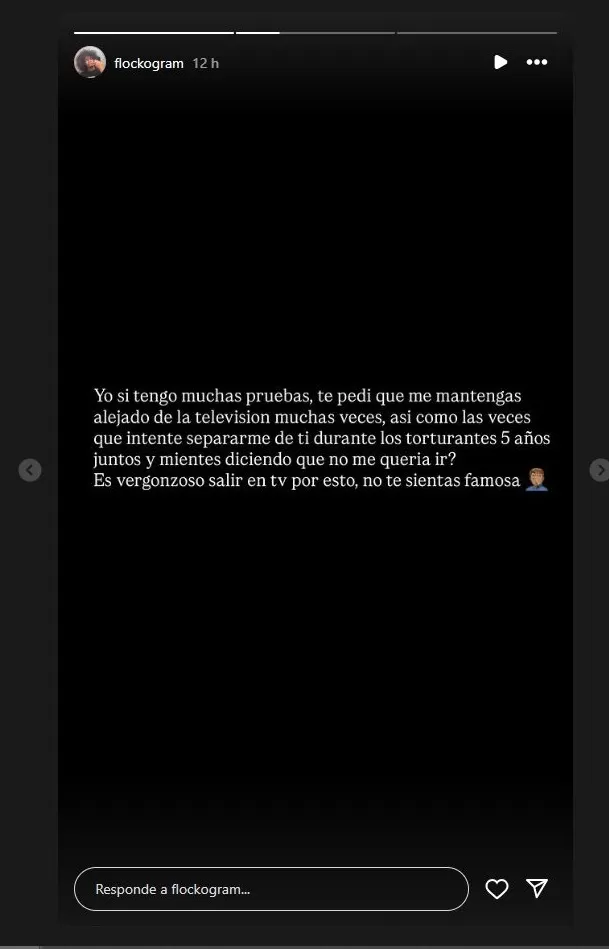
Task: Resume story playback with play icon
Action: tap(500, 62)
